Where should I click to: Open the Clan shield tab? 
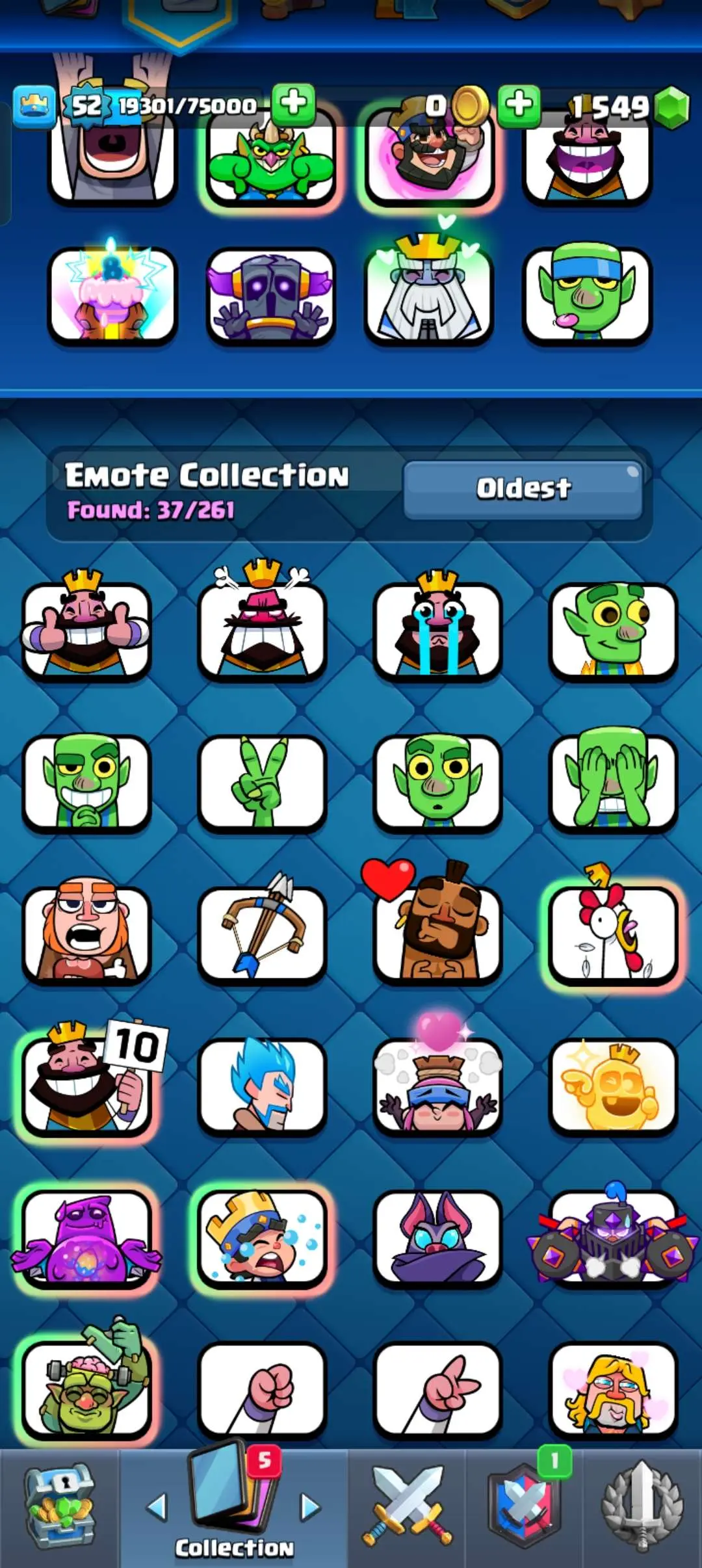(524, 1509)
